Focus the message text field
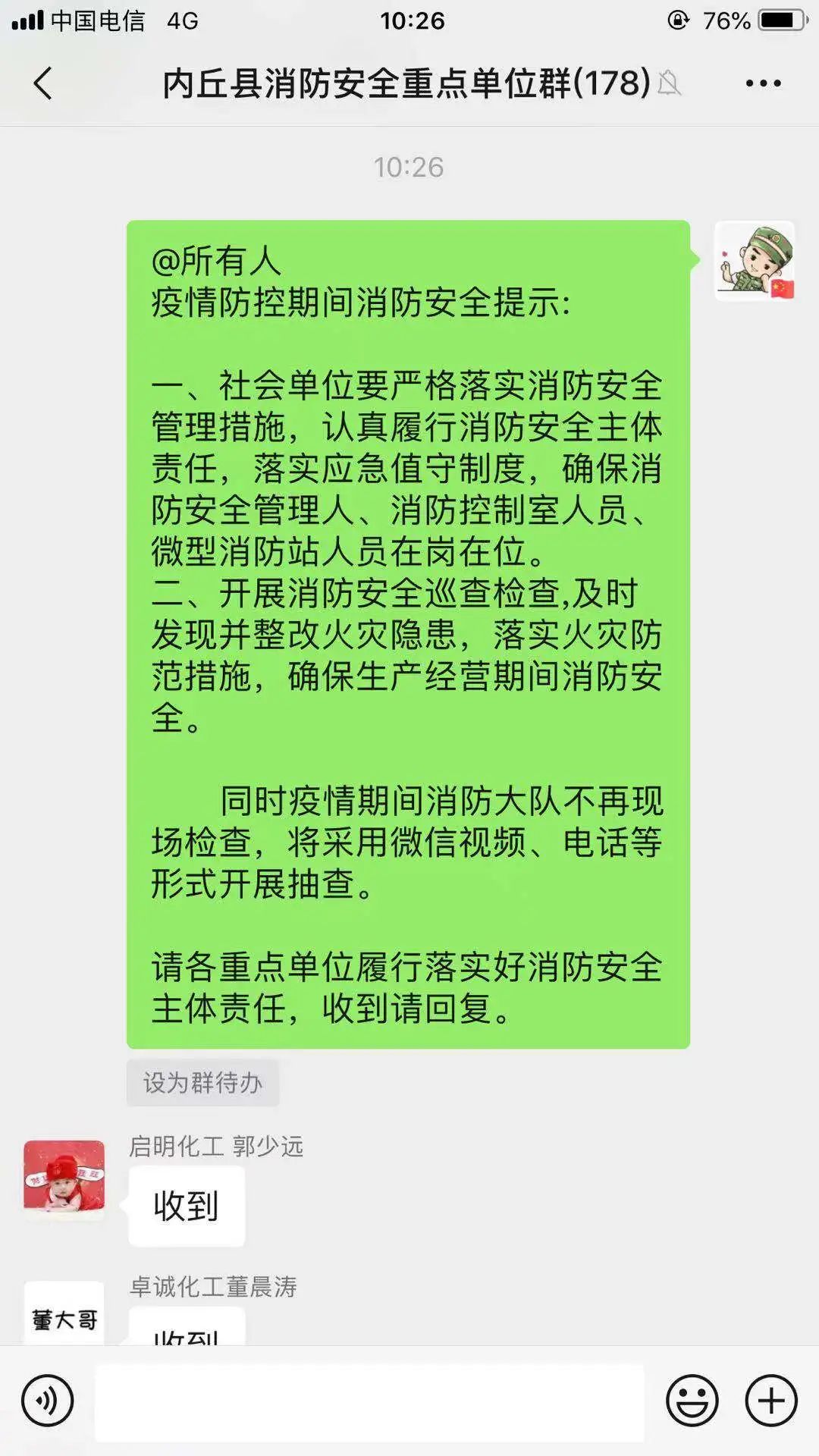819x1456 pixels. [x=369, y=1401]
